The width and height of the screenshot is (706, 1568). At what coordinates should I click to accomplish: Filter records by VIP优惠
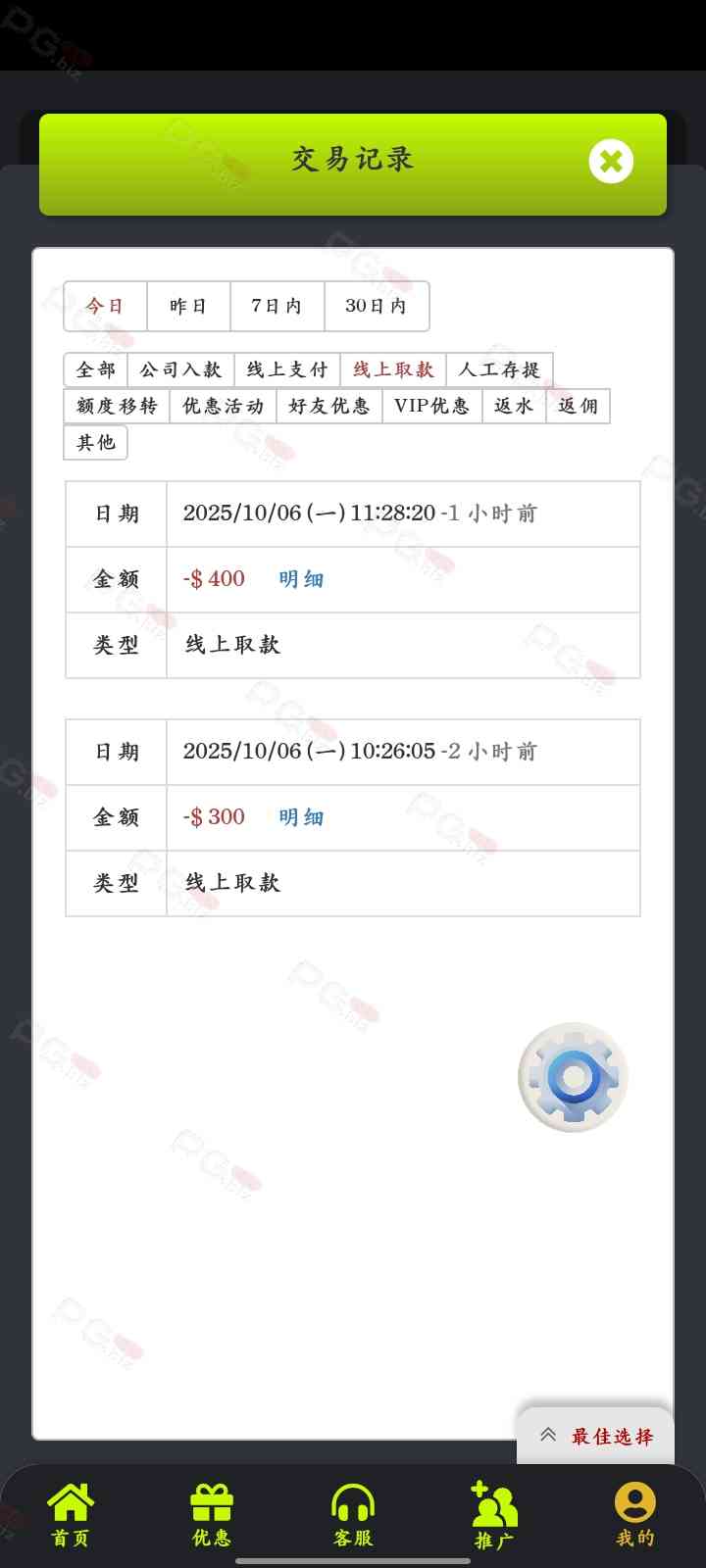[x=431, y=406]
